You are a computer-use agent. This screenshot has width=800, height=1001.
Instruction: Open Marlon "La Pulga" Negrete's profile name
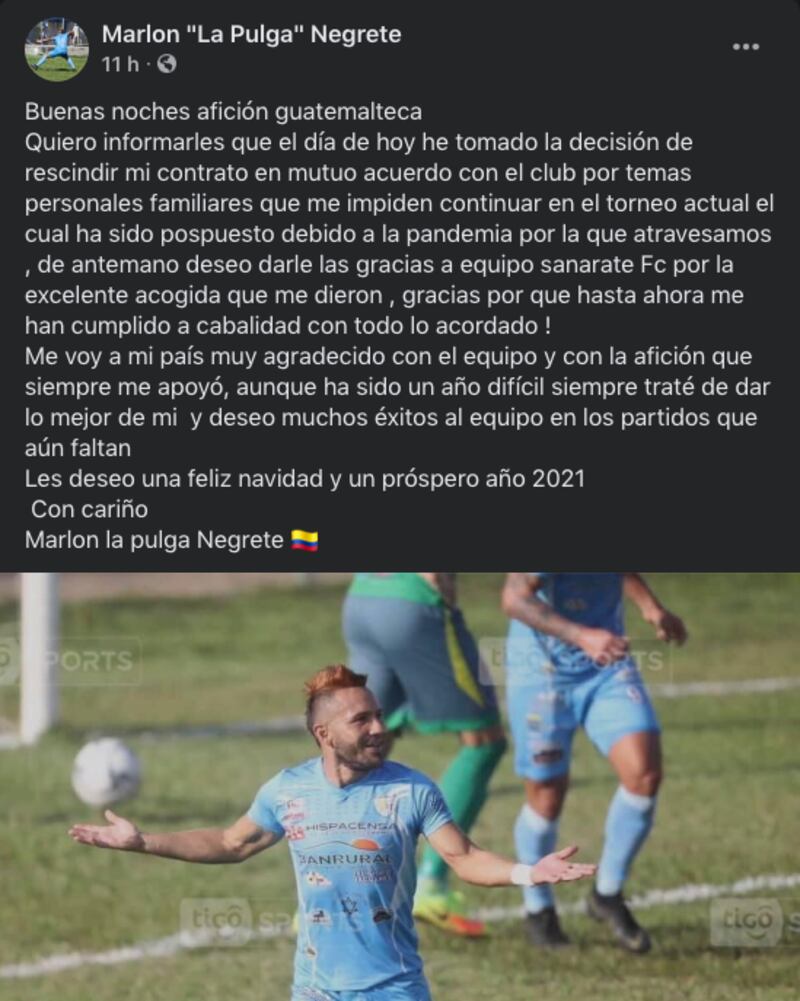coord(252,34)
